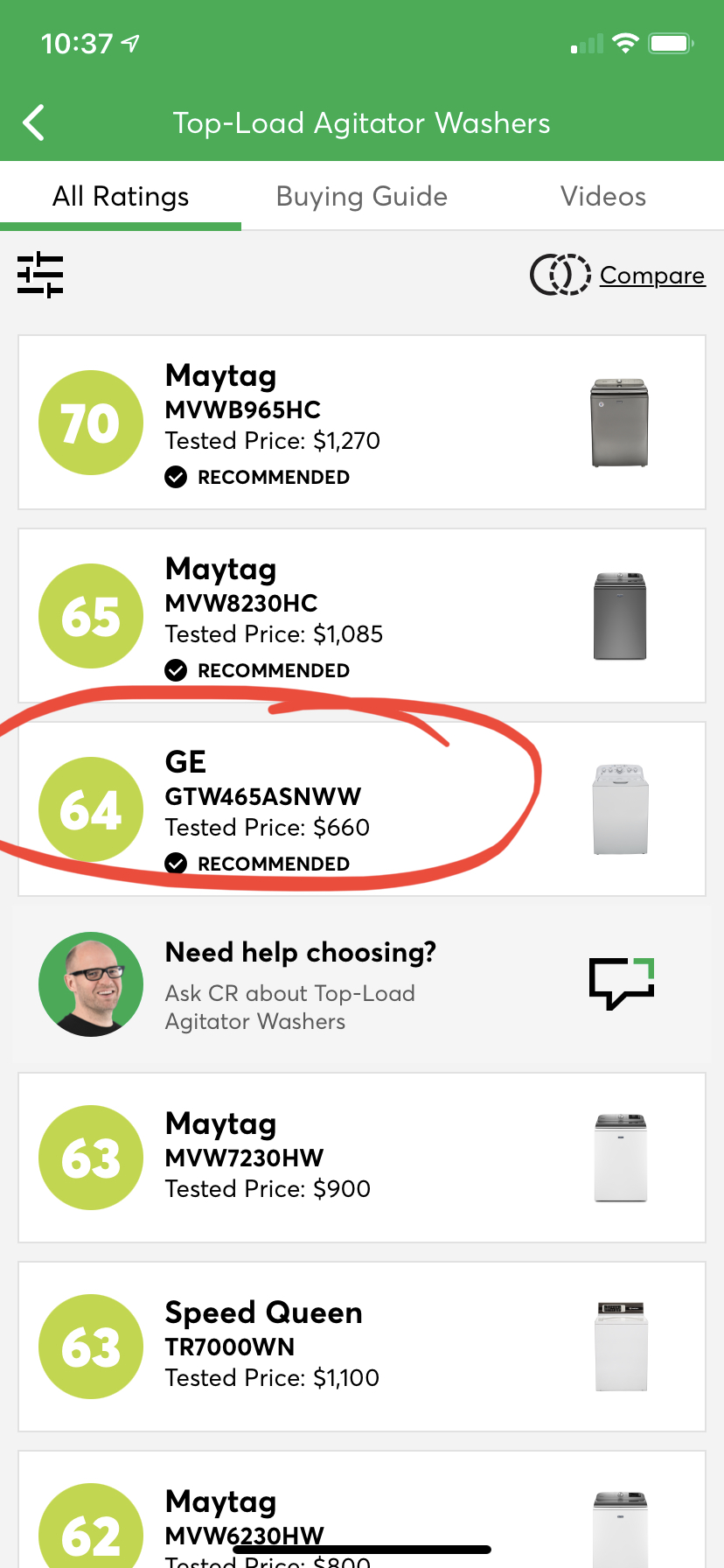724x1568 pixels.
Task: Switch to the Buying Guide tab
Action: pos(362,196)
